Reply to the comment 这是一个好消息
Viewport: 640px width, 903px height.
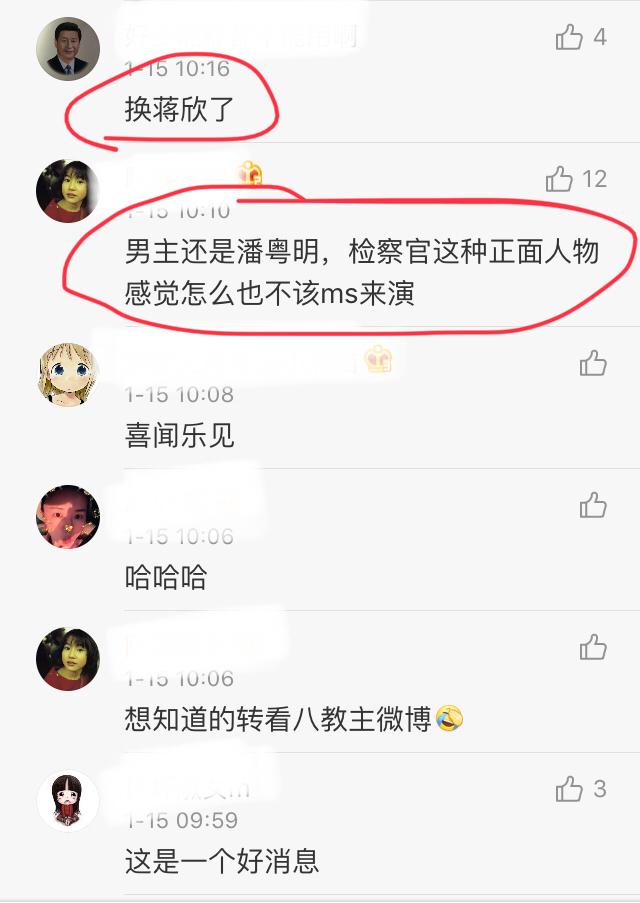222,862
